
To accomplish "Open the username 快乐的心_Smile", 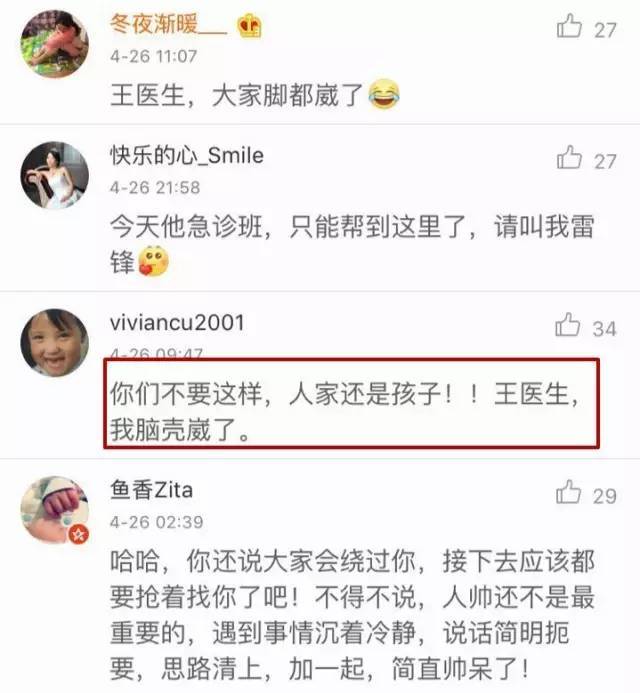I will click(186, 156).
